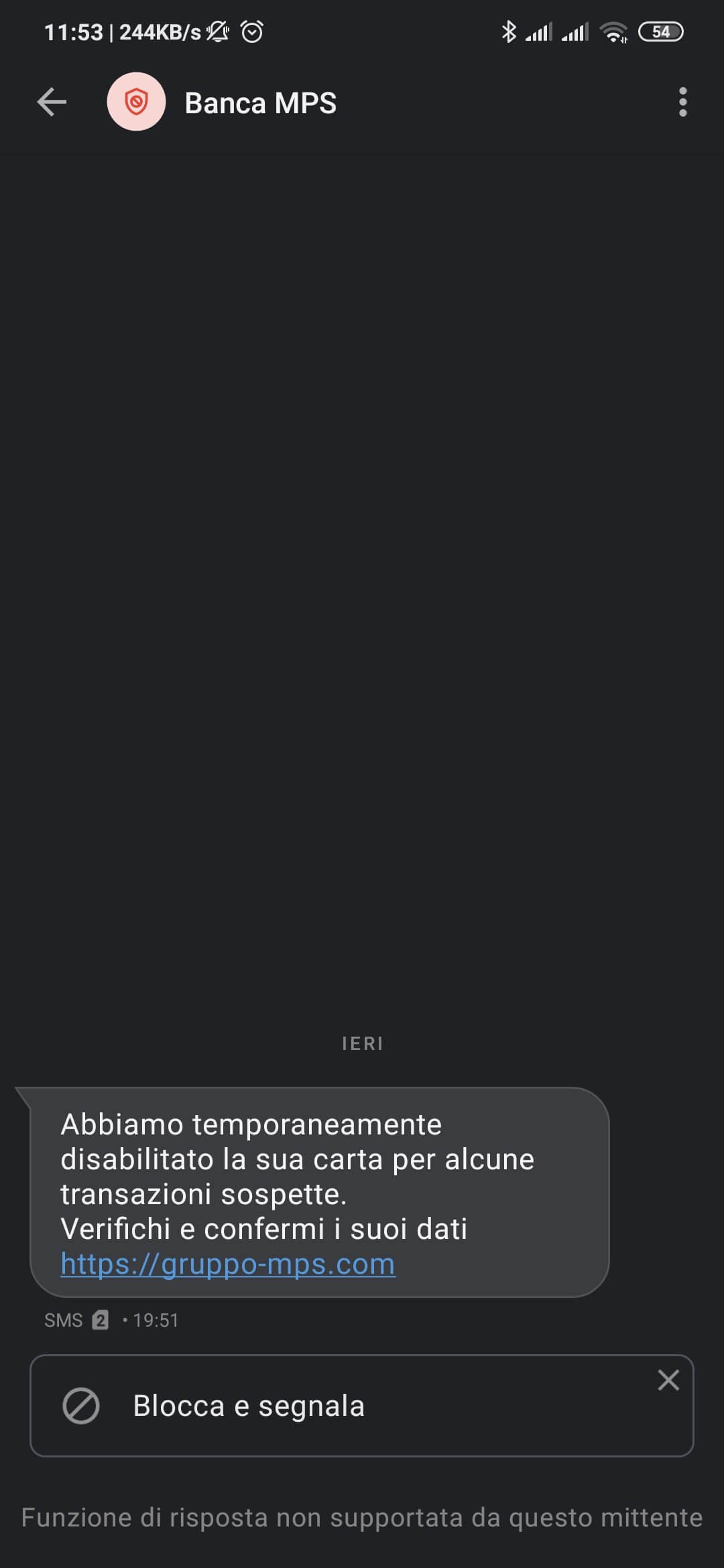Tap the Bluetooth status icon
This screenshot has height=1568, width=724.
pyautogui.click(x=509, y=30)
